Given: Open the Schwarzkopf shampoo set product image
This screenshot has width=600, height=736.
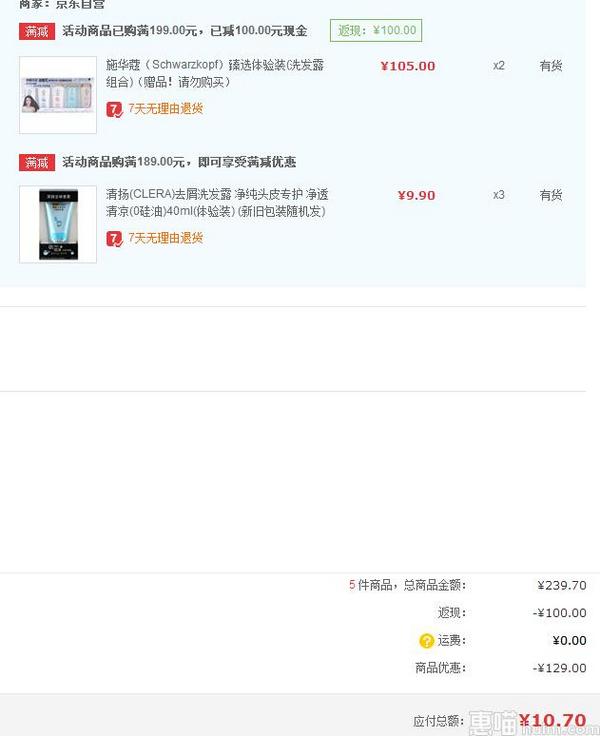Looking at the screenshot, I should point(58,95).
